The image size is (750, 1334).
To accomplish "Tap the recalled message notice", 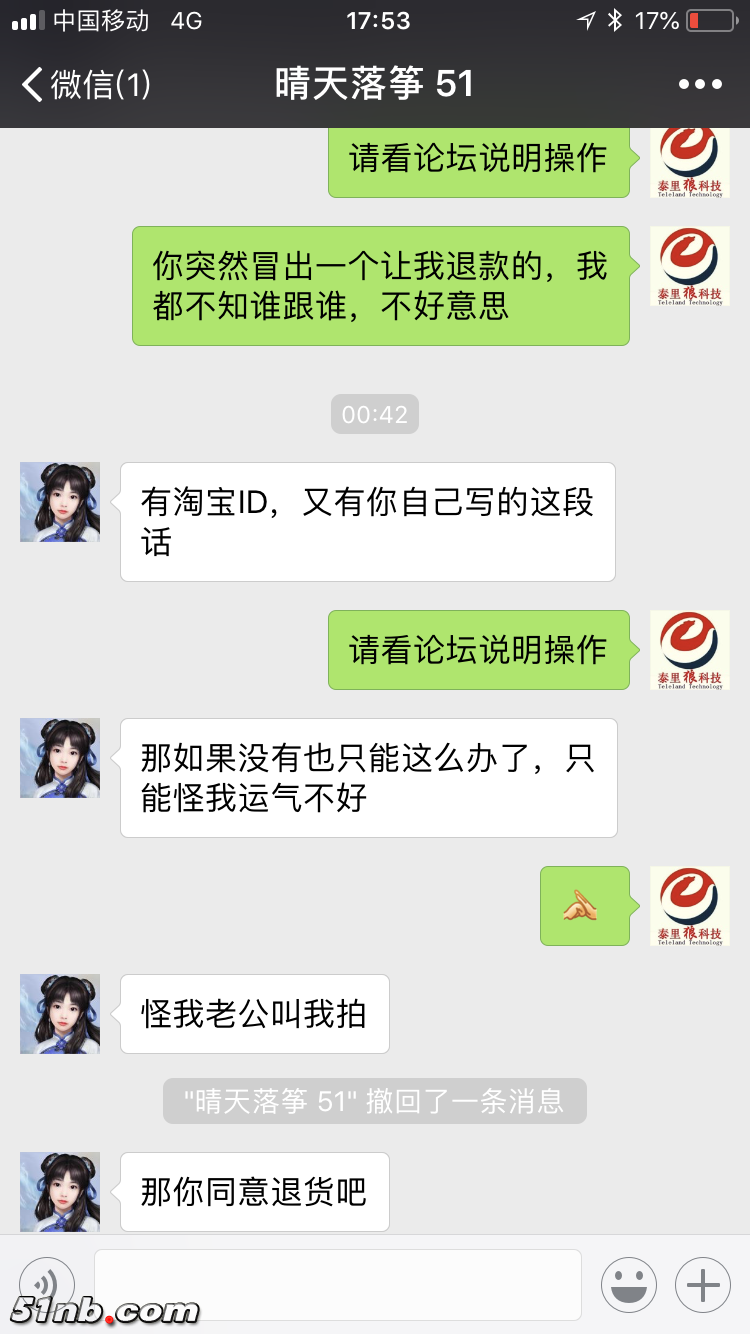I will point(375,1100).
